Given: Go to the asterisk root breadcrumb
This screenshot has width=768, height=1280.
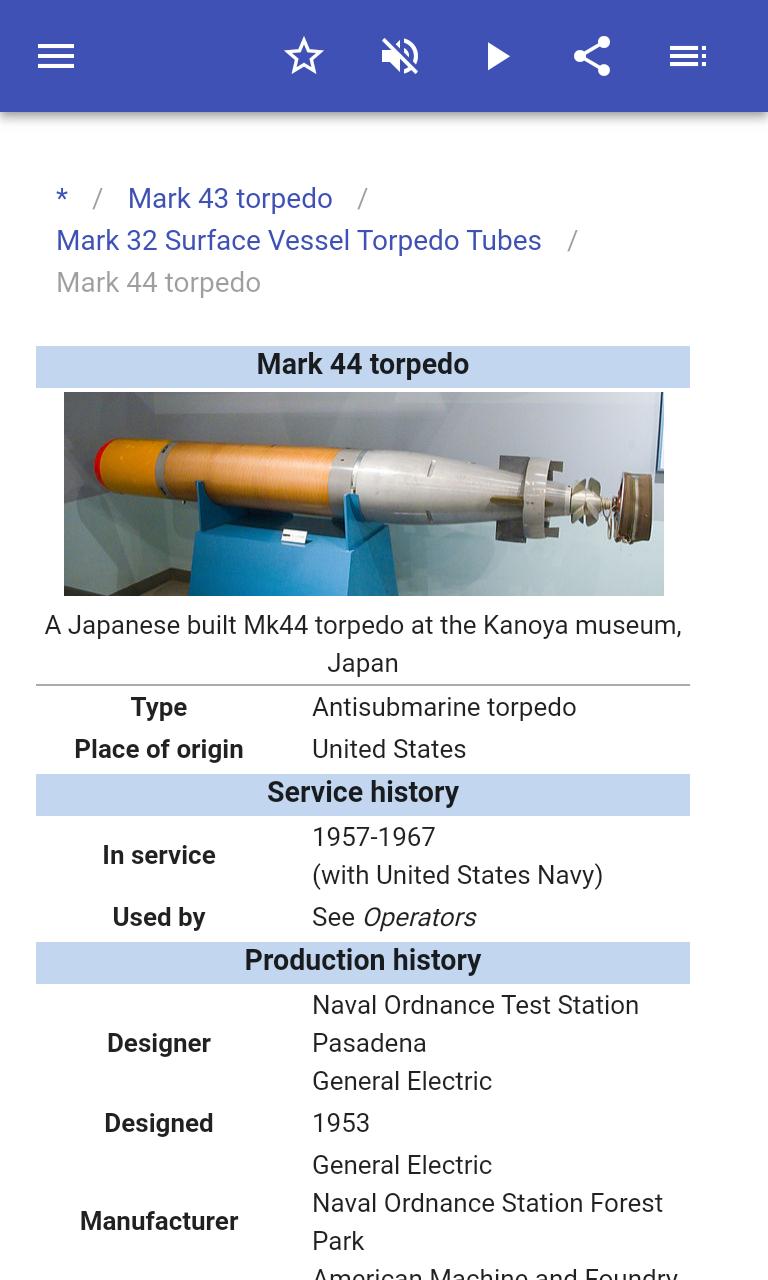Looking at the screenshot, I should [62, 198].
